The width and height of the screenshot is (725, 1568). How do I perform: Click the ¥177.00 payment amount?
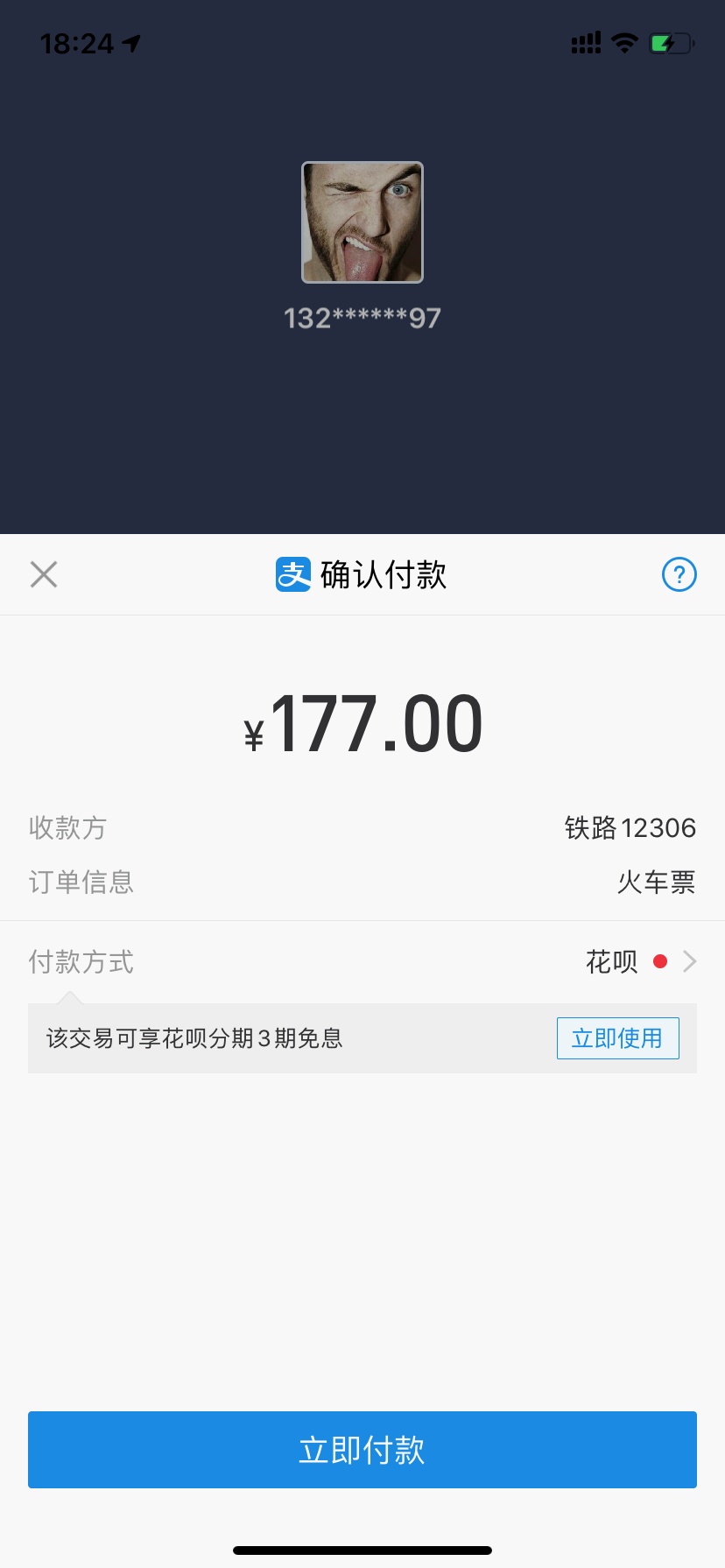(x=362, y=721)
